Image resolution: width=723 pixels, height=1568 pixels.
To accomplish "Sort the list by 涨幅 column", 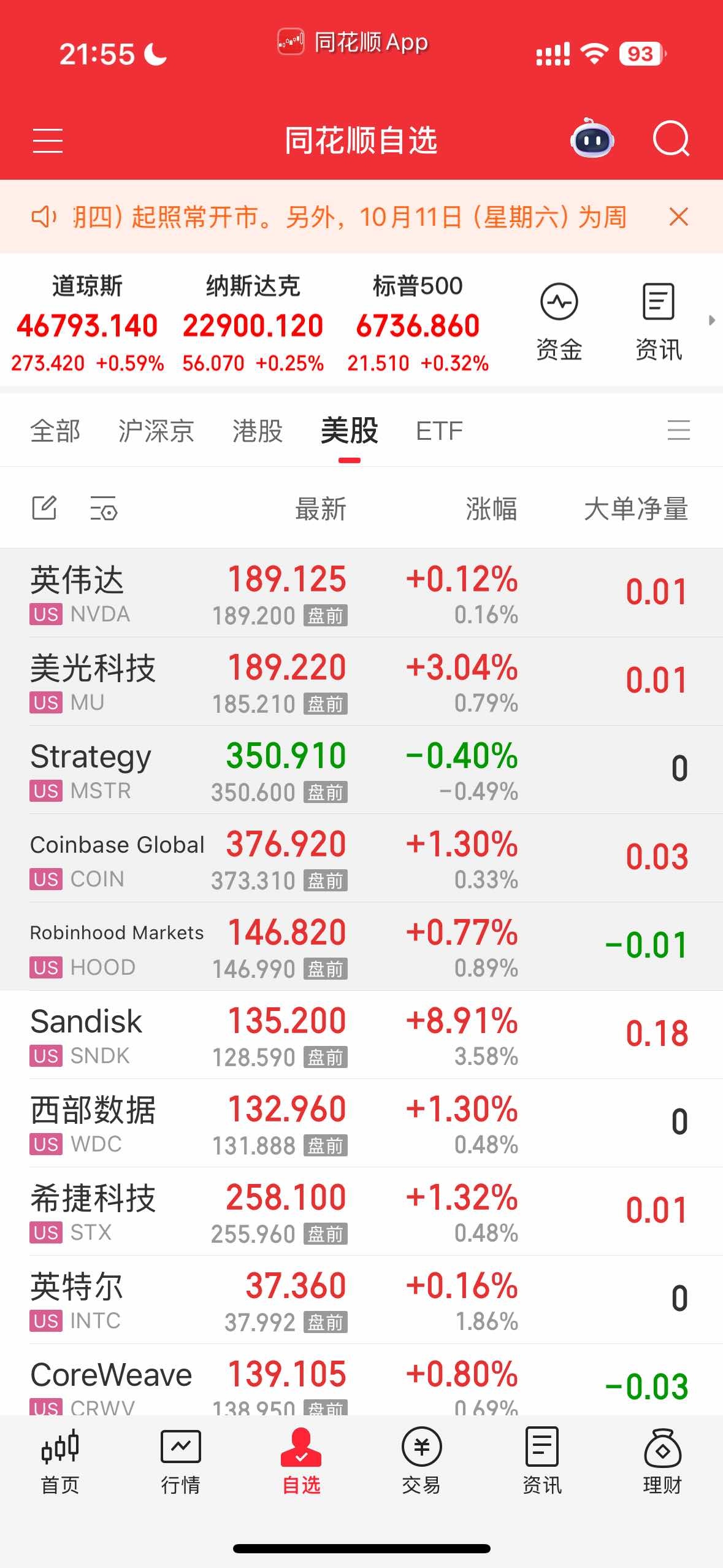I will click(491, 509).
